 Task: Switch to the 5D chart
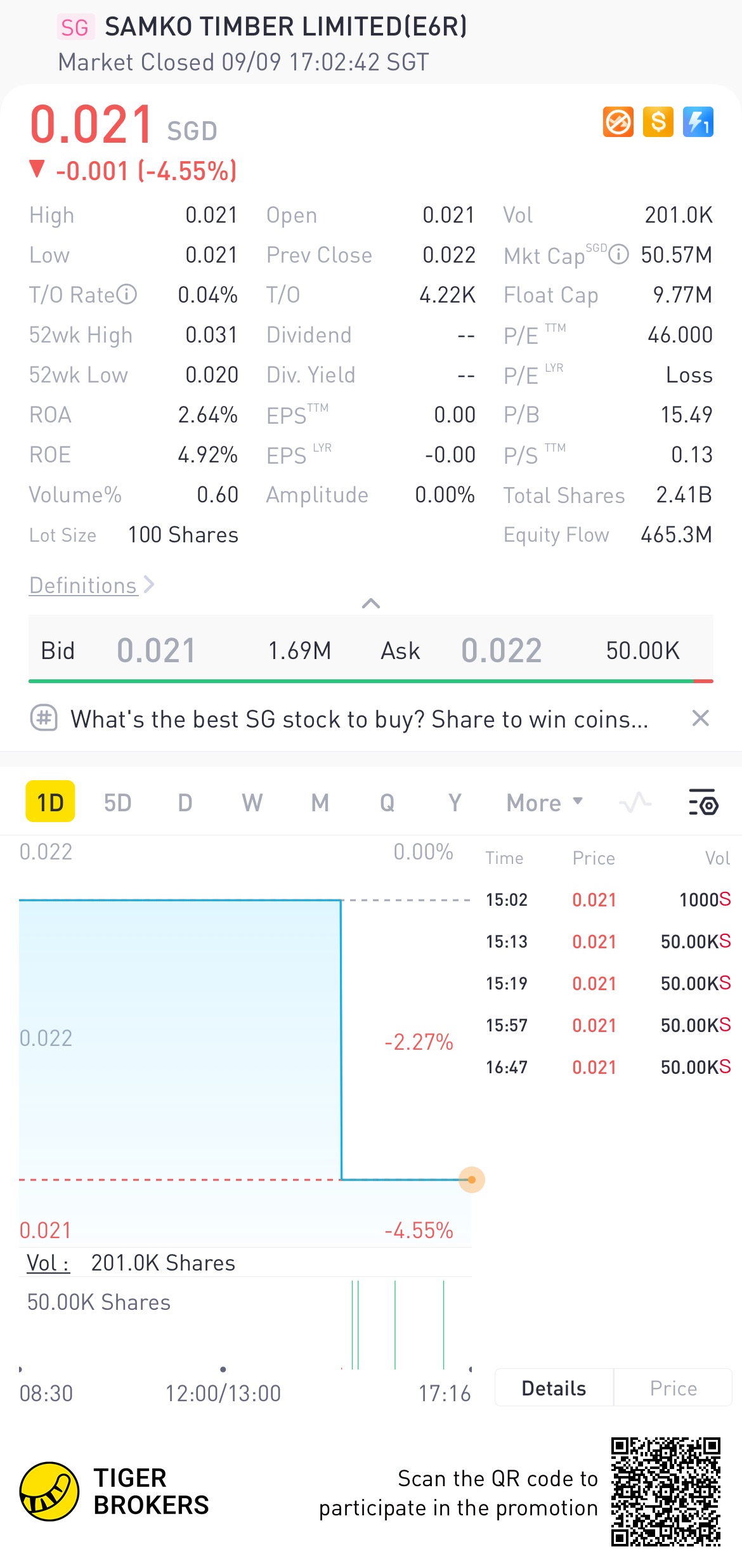(x=117, y=802)
